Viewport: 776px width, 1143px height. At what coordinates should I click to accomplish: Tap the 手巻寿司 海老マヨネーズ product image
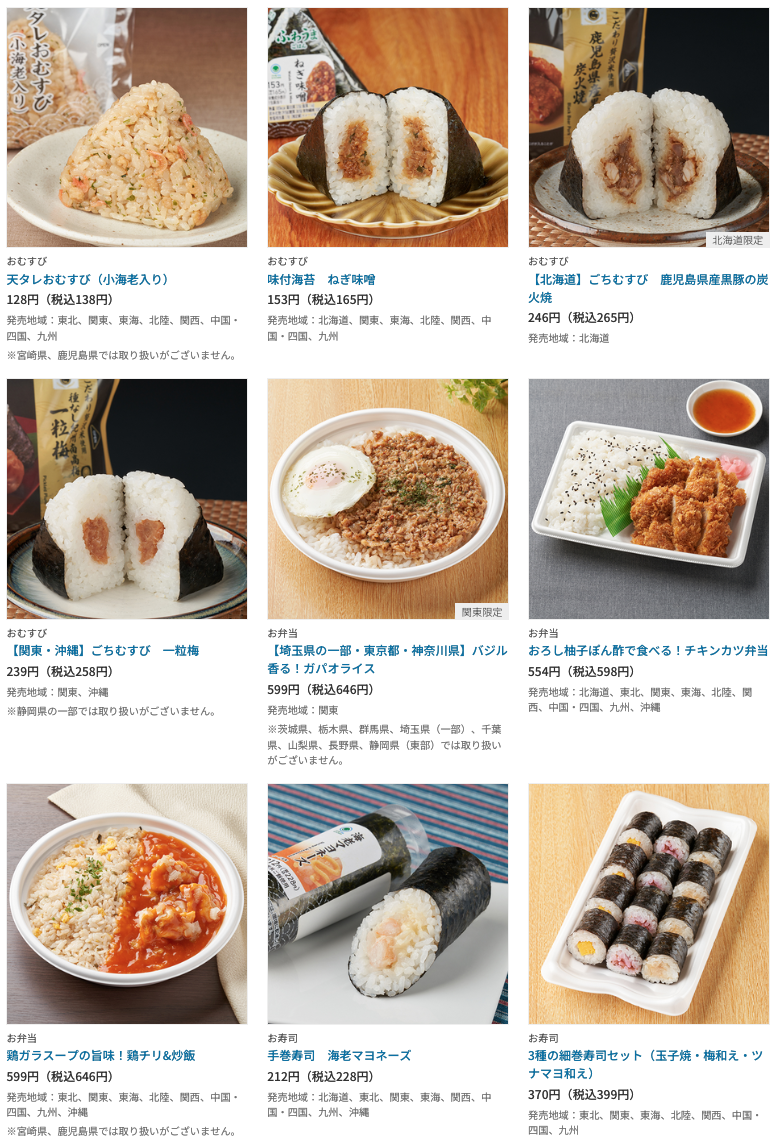click(x=387, y=903)
